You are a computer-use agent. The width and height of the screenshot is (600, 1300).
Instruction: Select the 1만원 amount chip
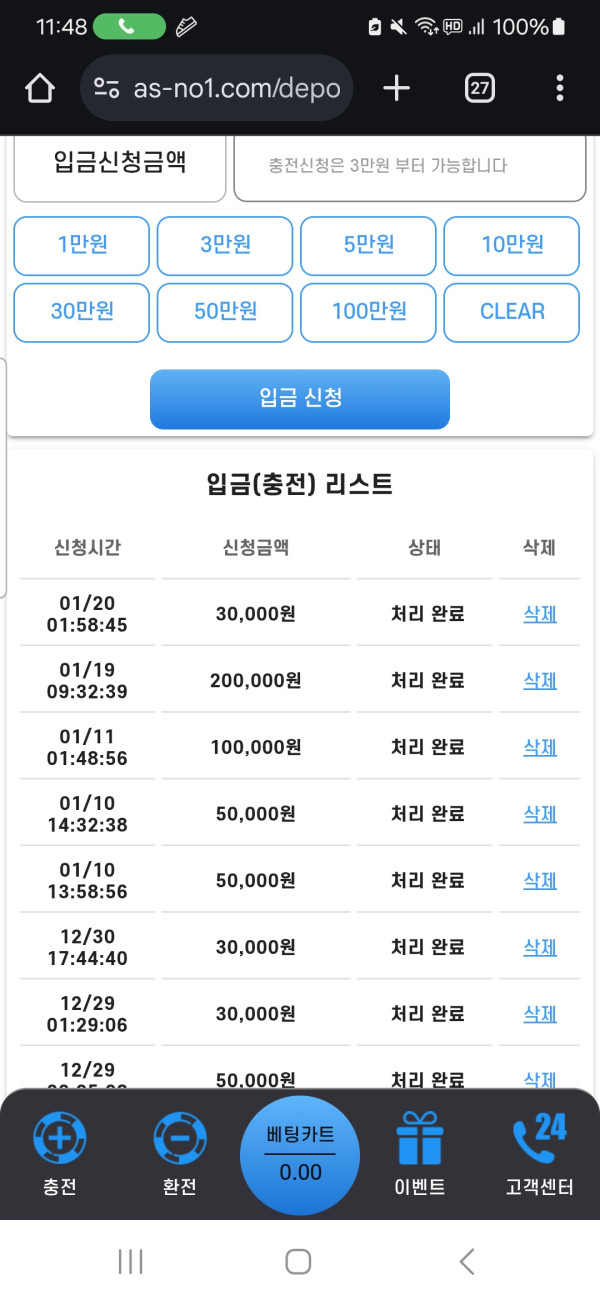(x=81, y=245)
